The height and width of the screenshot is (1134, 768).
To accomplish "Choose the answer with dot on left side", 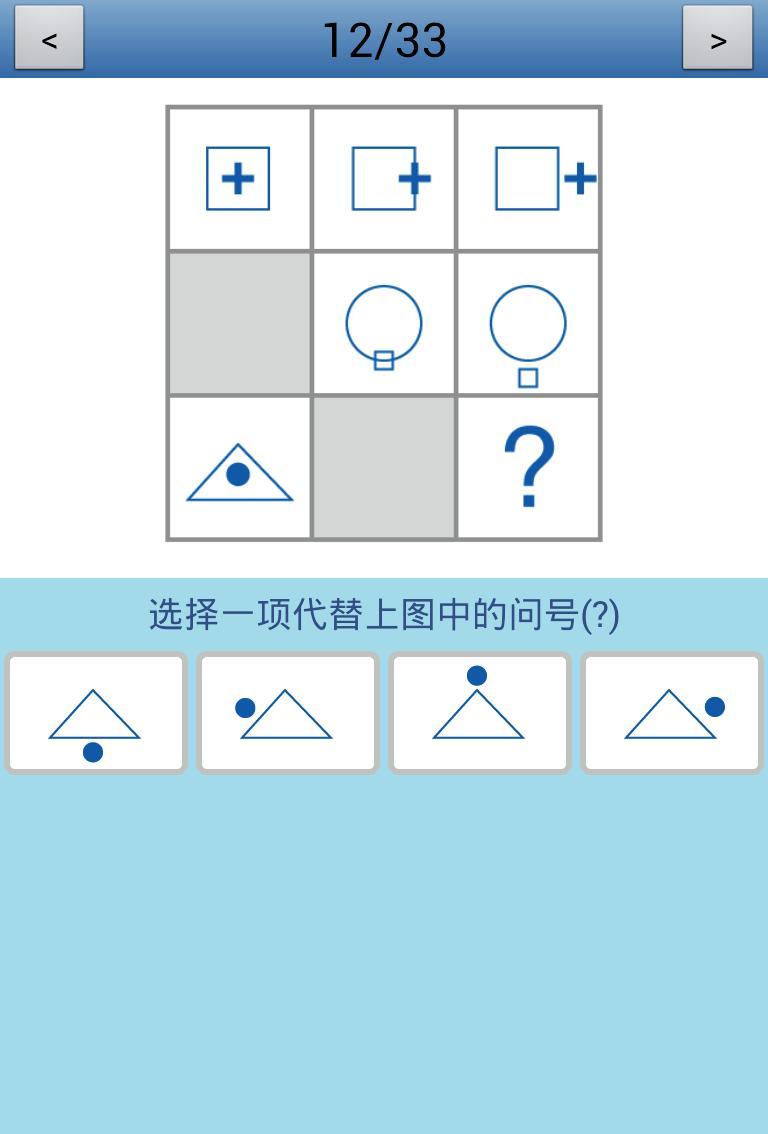I will [287, 712].
